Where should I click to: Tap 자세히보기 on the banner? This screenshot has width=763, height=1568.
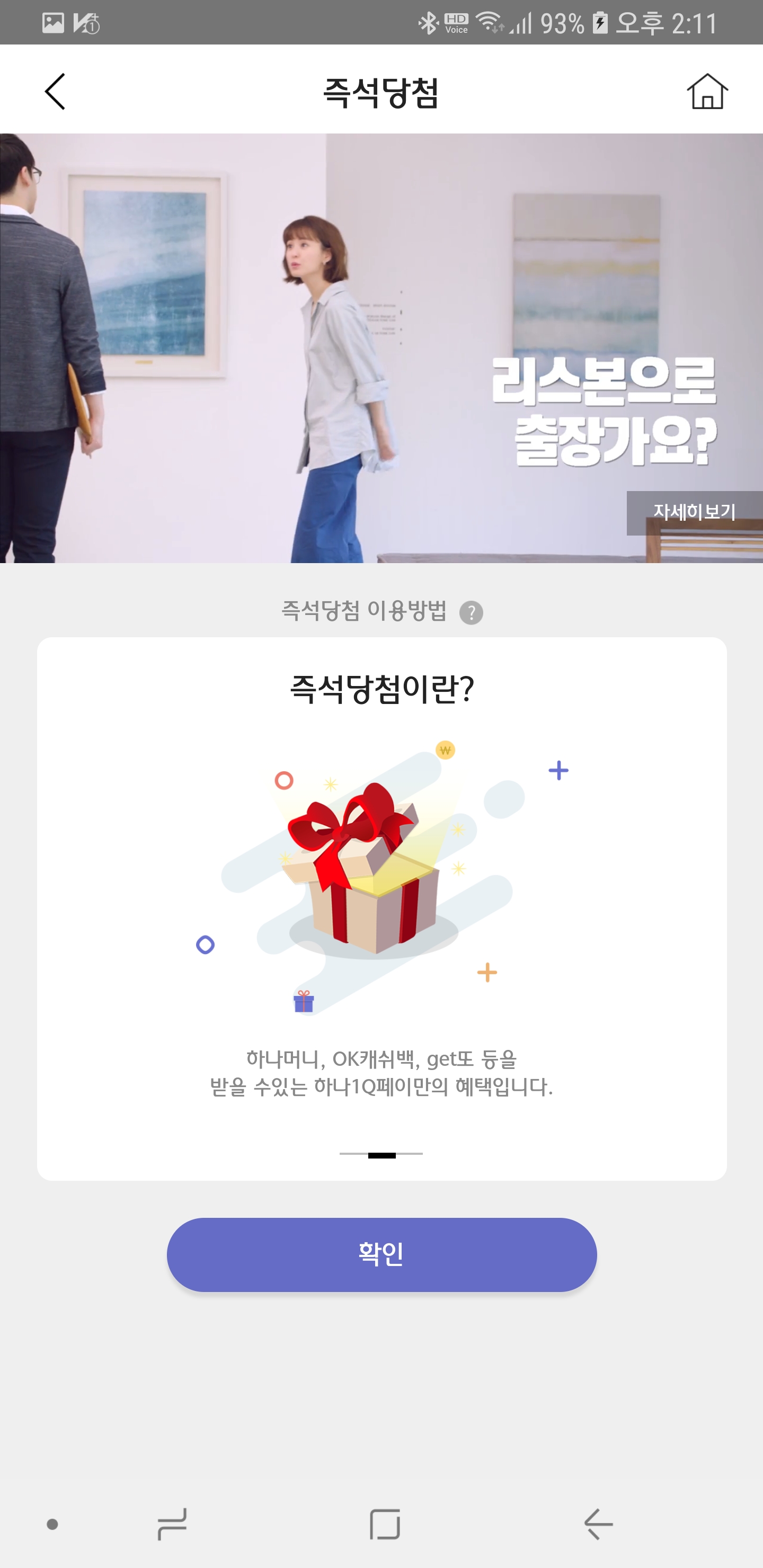coord(694,513)
